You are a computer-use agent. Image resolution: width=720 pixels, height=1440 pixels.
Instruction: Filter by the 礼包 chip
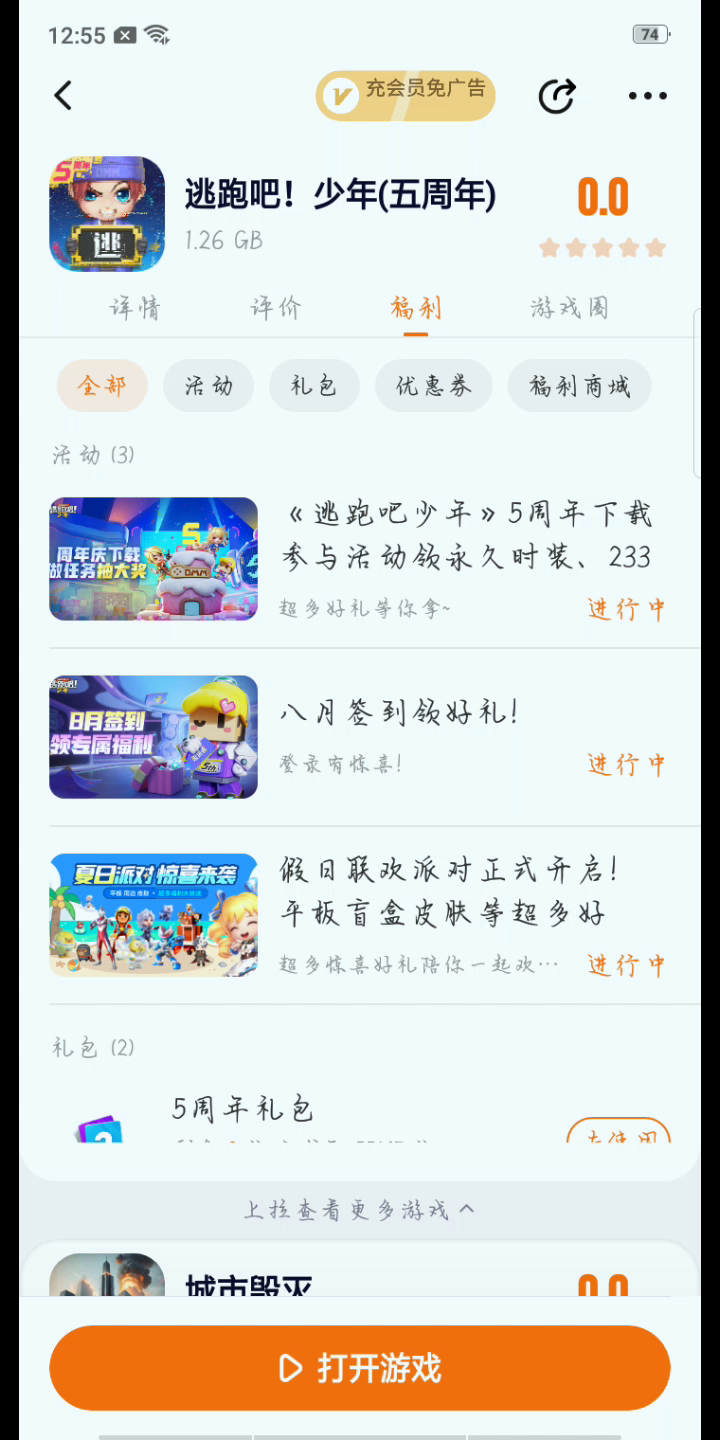click(x=314, y=386)
